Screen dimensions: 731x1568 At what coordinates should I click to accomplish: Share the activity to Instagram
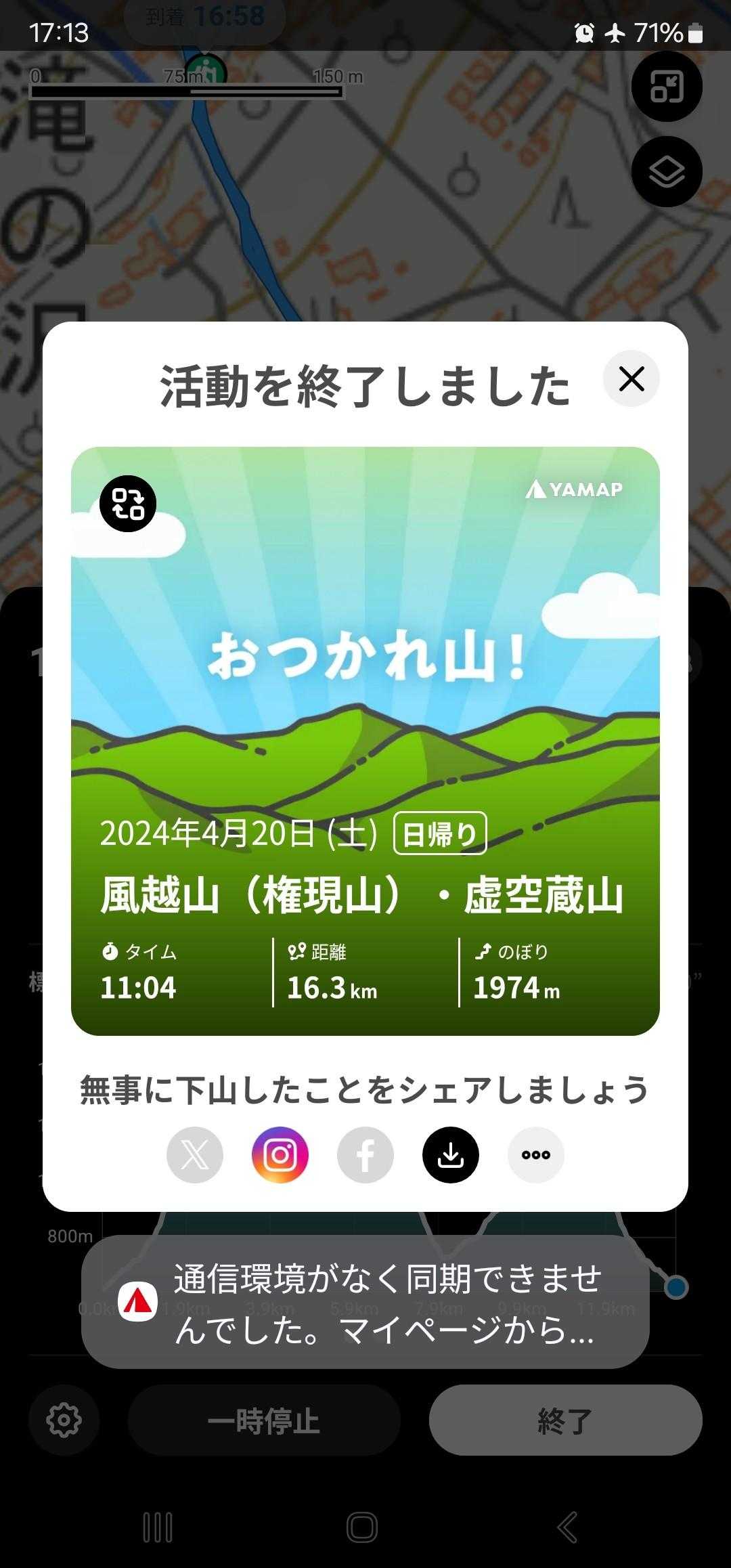point(280,1155)
